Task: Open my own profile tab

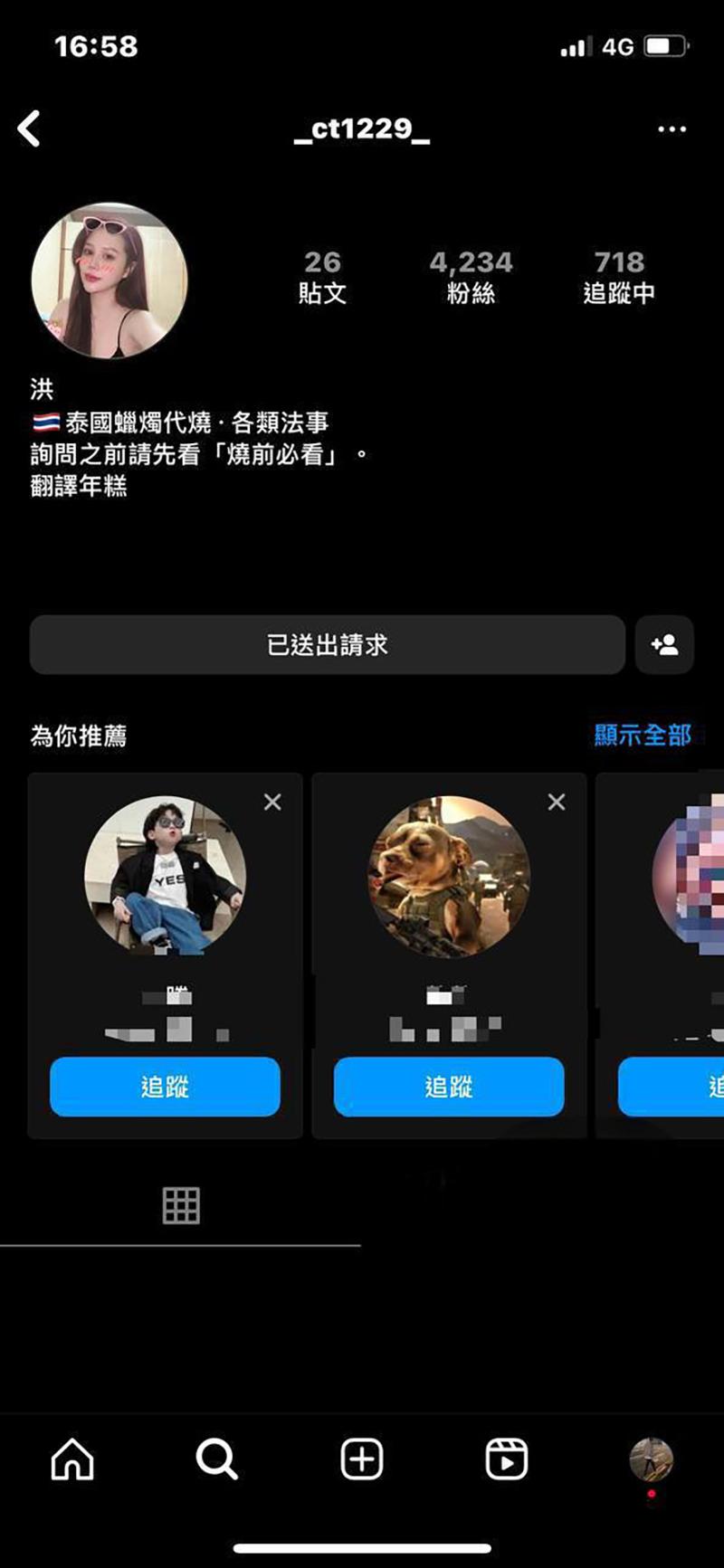Action: pos(651,1459)
